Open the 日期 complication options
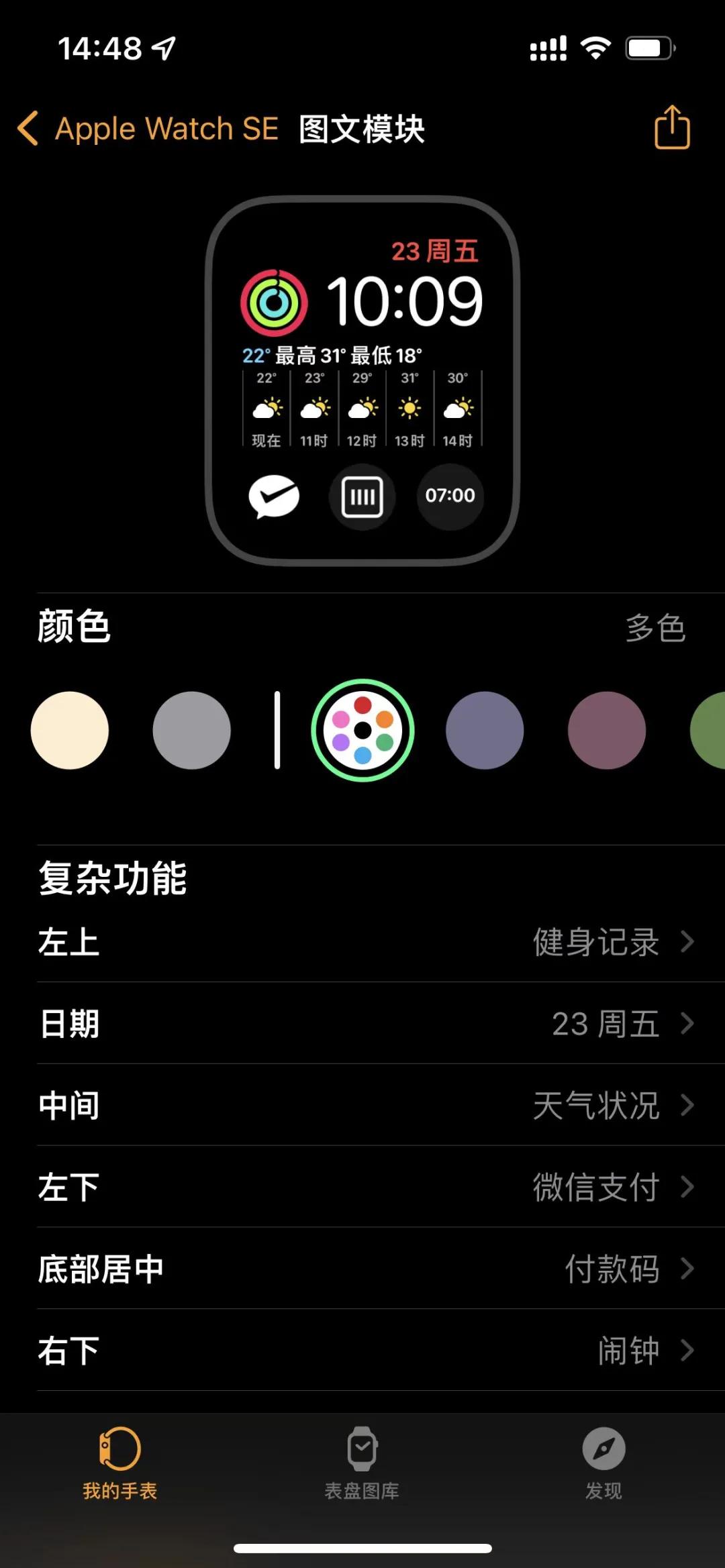The width and height of the screenshot is (725, 1568). pos(362,1024)
